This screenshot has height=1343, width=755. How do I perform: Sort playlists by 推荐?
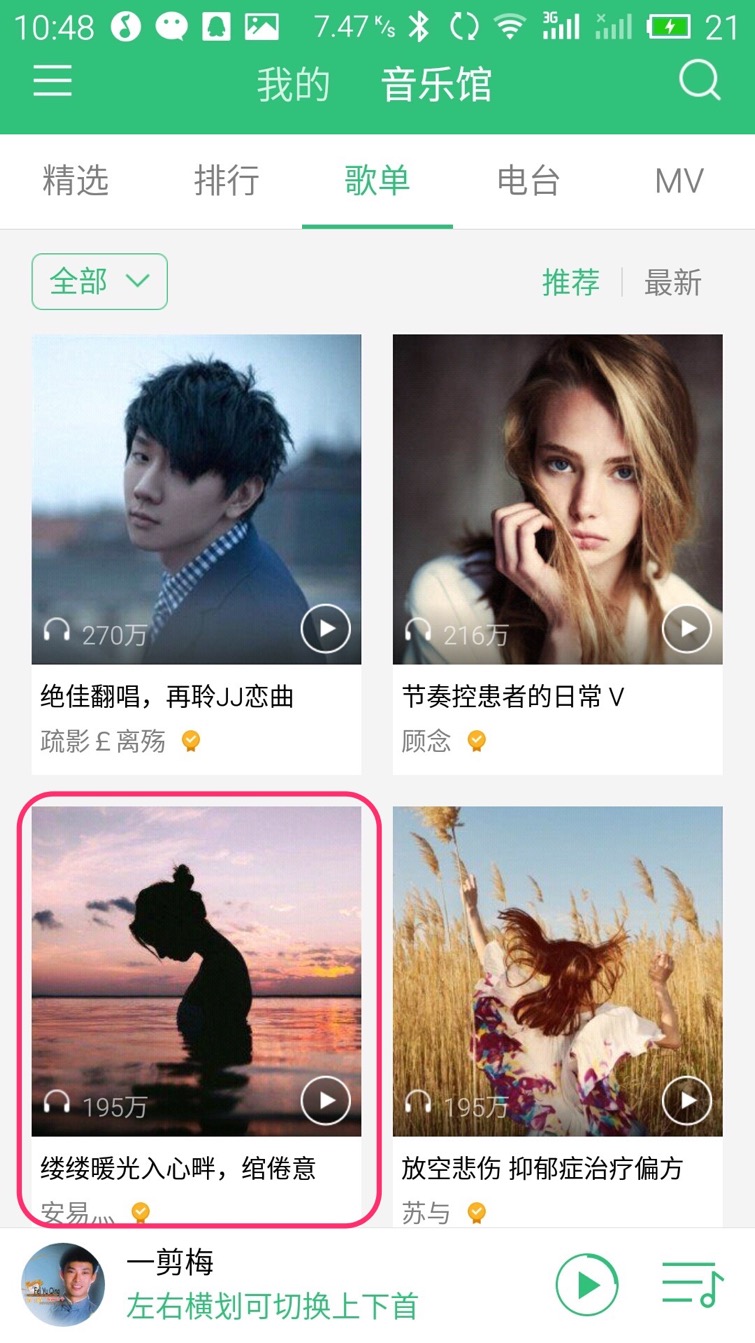(x=571, y=283)
